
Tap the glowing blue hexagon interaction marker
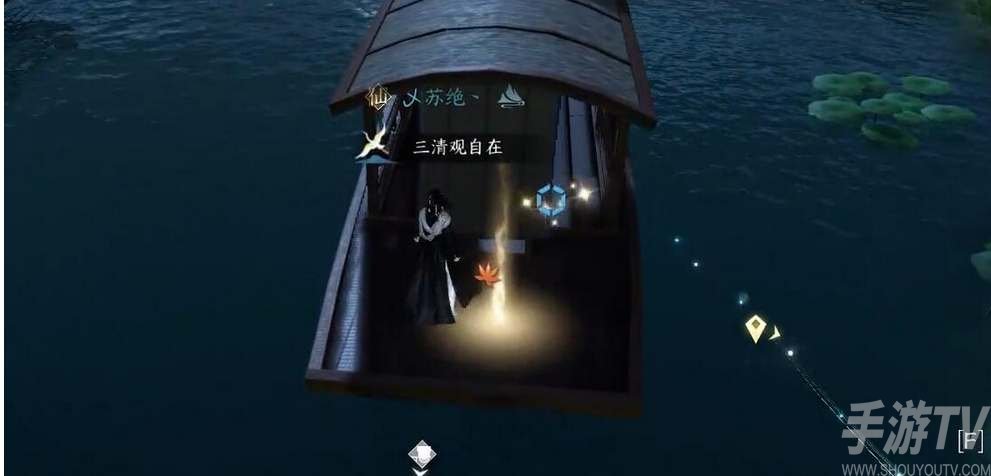[550, 200]
